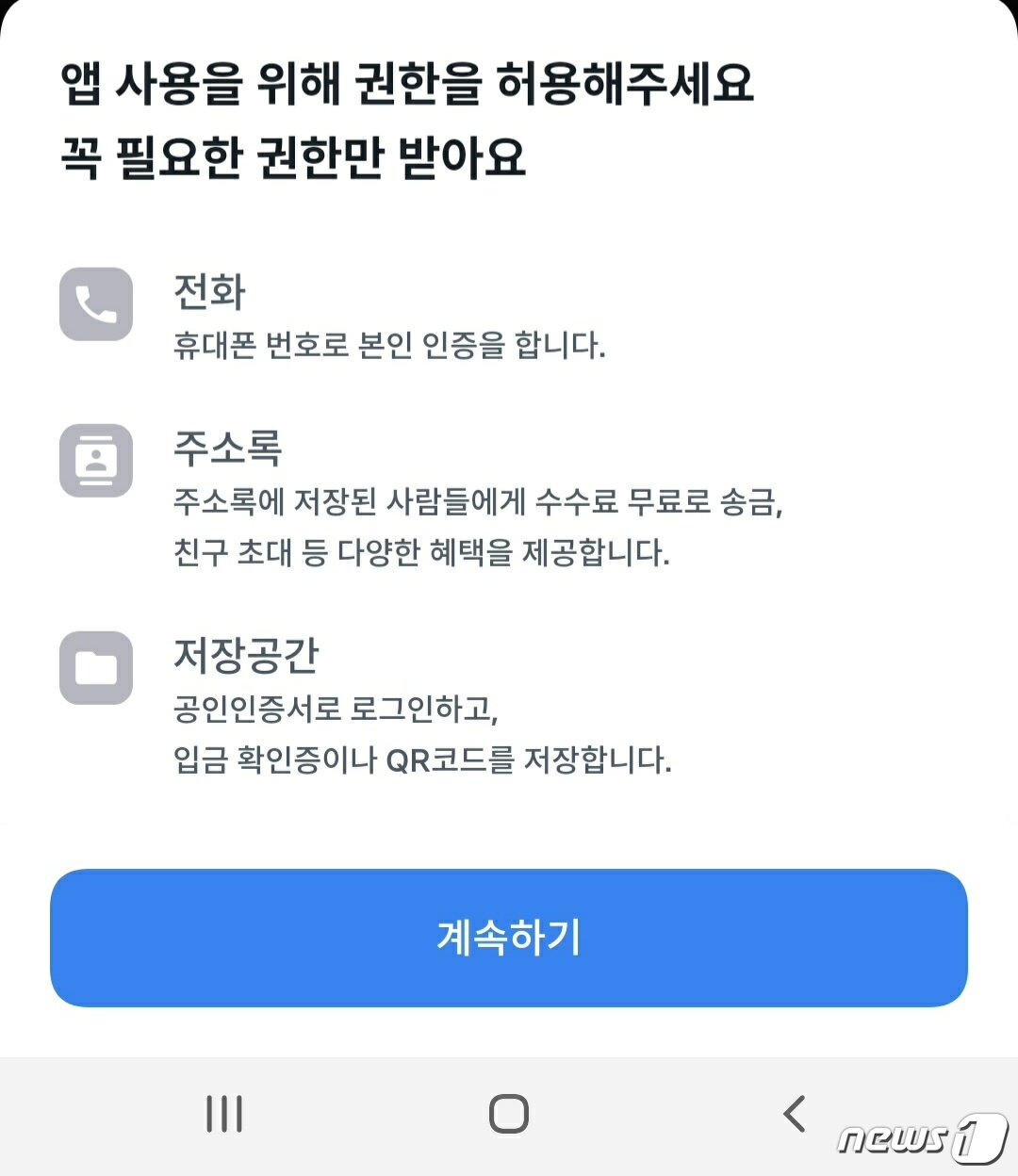Click the 주소록 description about free transfers
This screenshot has width=1018, height=1176.
(x=483, y=505)
